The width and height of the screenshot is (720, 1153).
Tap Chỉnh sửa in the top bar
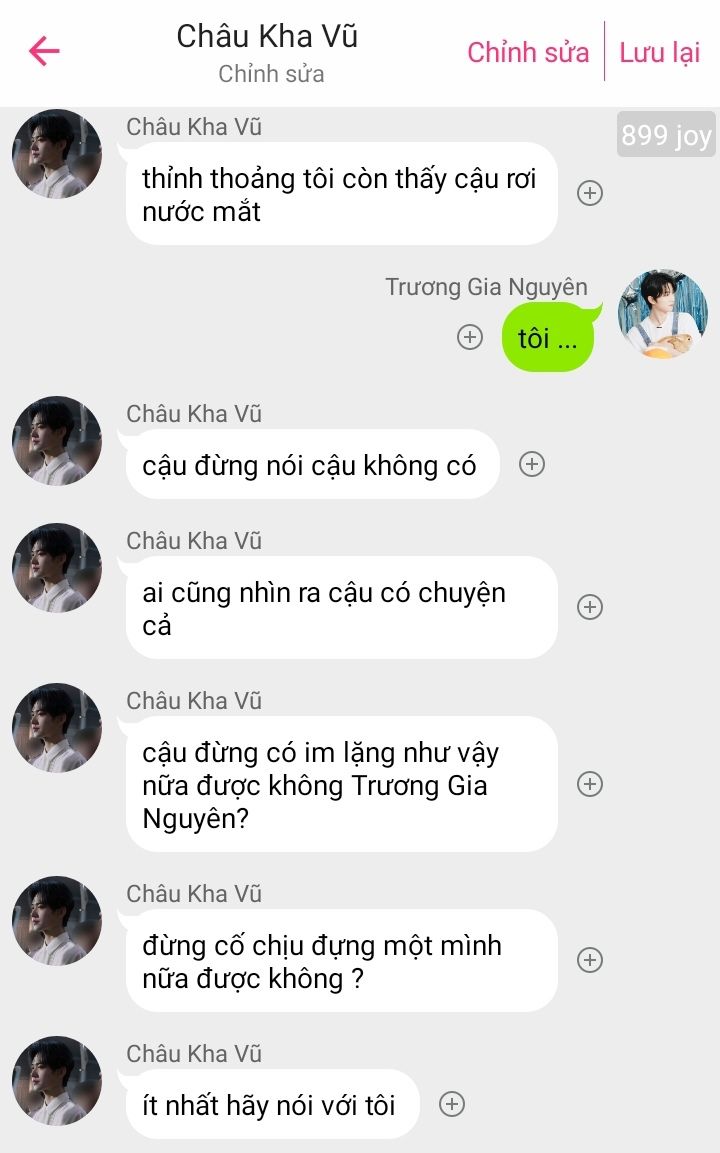[x=528, y=52]
